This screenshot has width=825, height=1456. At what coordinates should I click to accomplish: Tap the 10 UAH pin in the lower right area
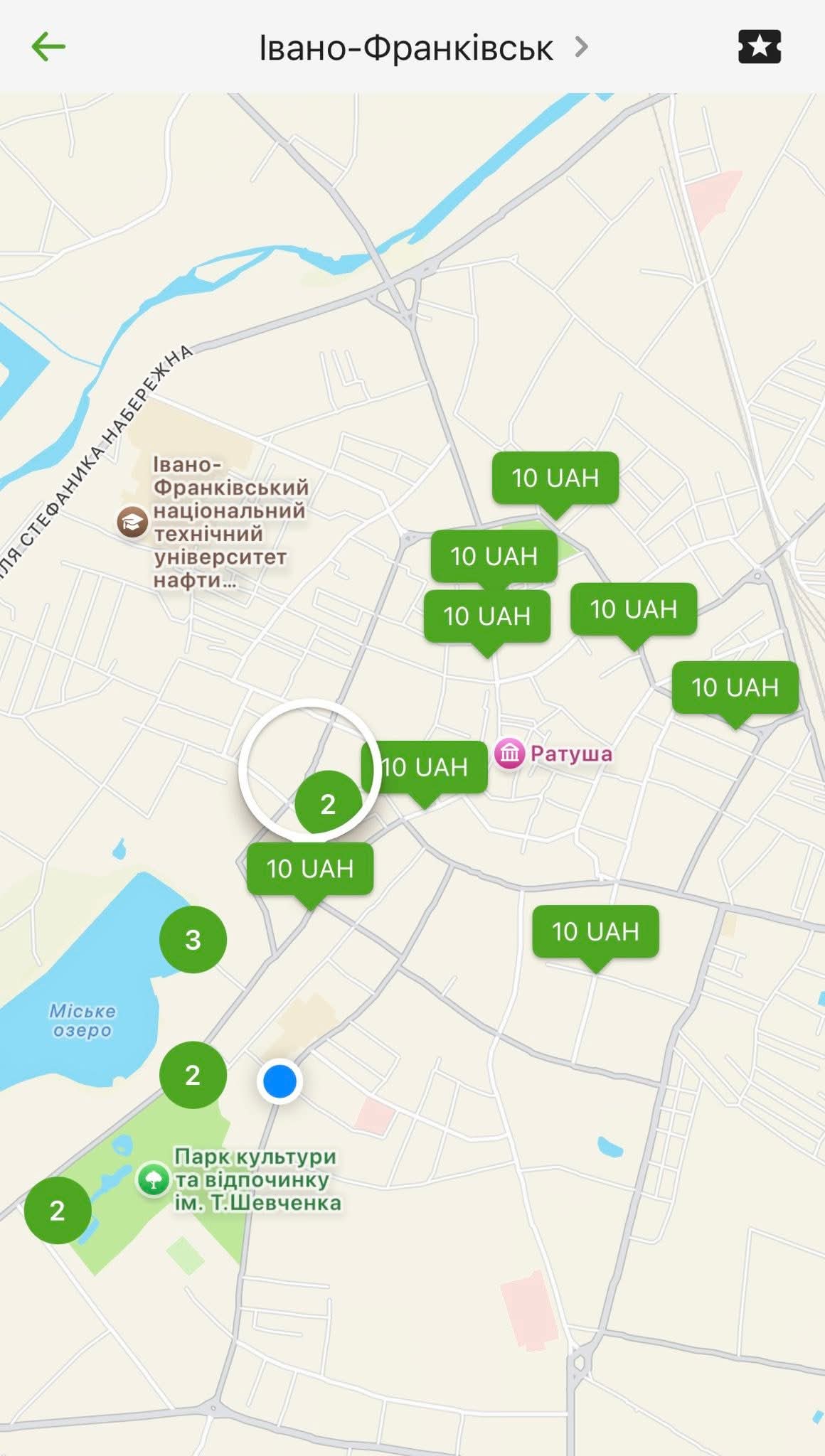pos(597,931)
